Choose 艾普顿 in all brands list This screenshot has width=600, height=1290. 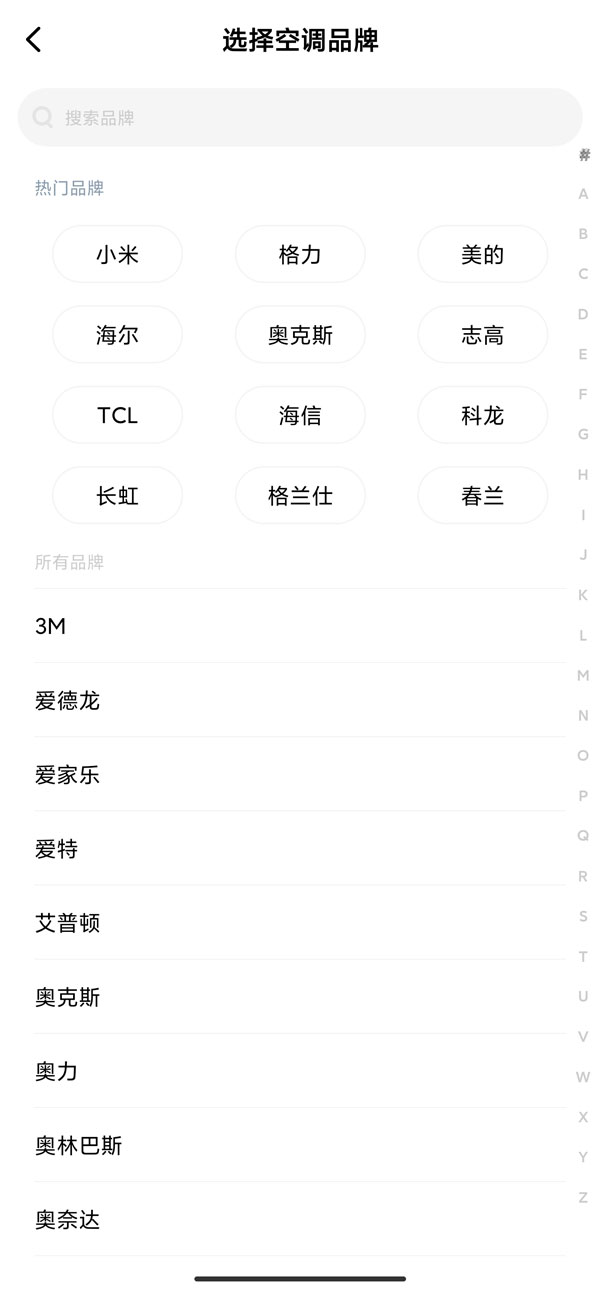[300, 922]
